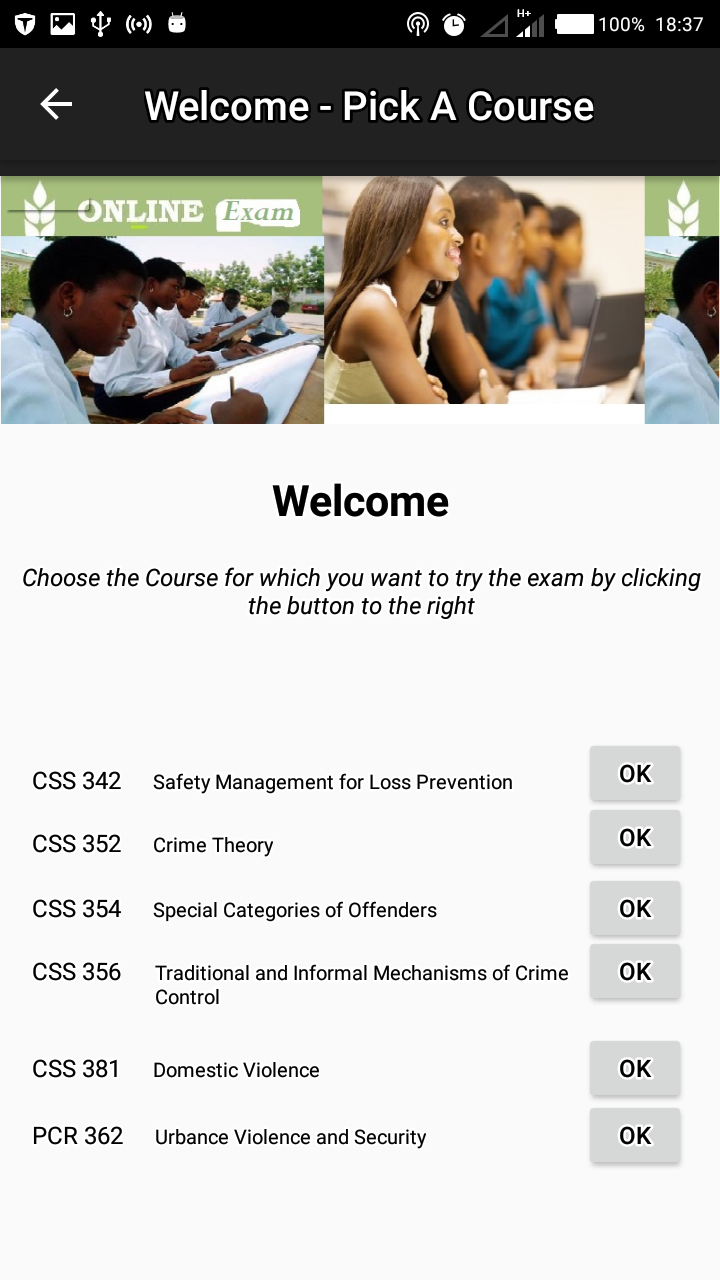Pick CSS 381 Domestic Violence via OK
Viewport: 720px width, 1280px height.
point(635,1069)
